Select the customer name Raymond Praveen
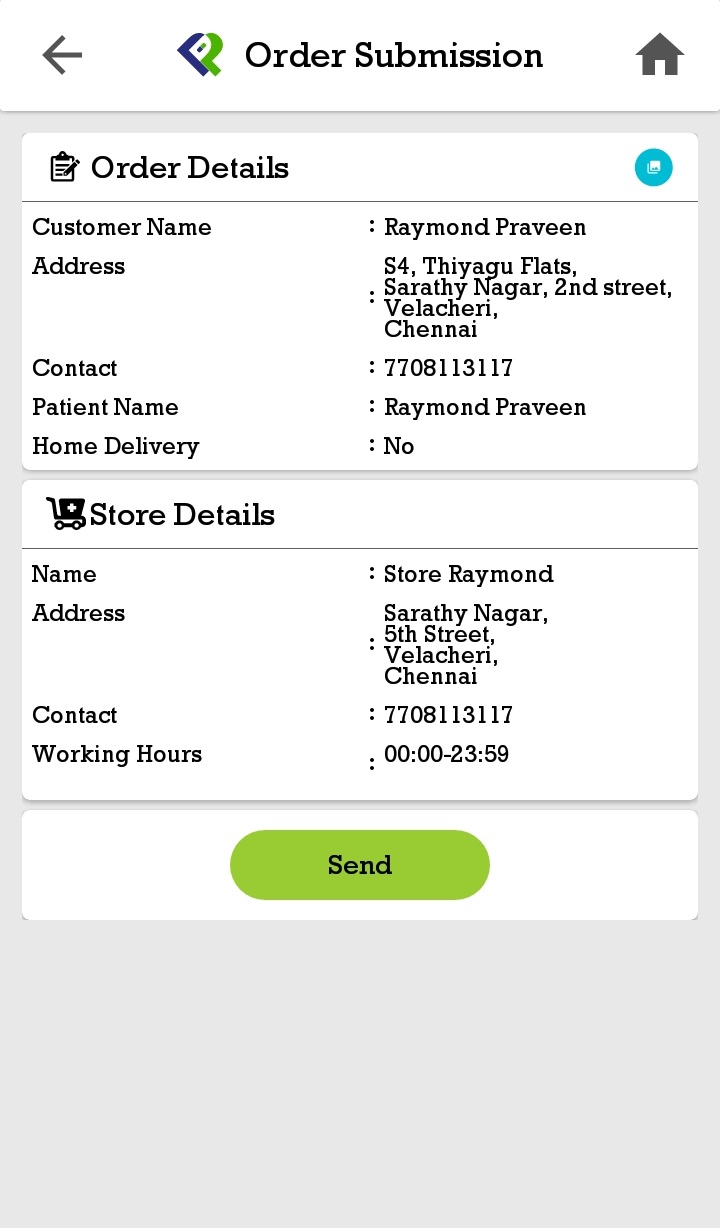 [x=485, y=227]
